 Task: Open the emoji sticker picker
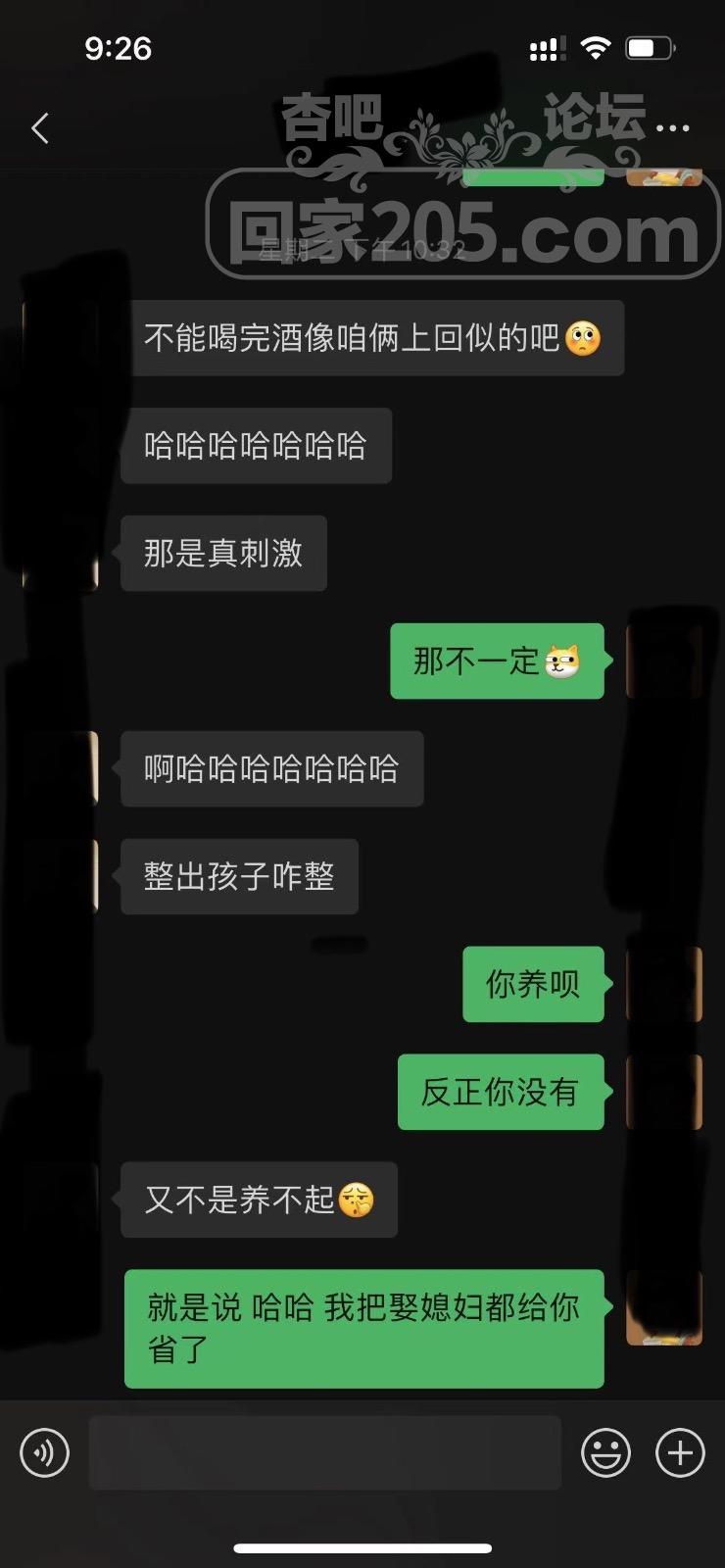605,1452
